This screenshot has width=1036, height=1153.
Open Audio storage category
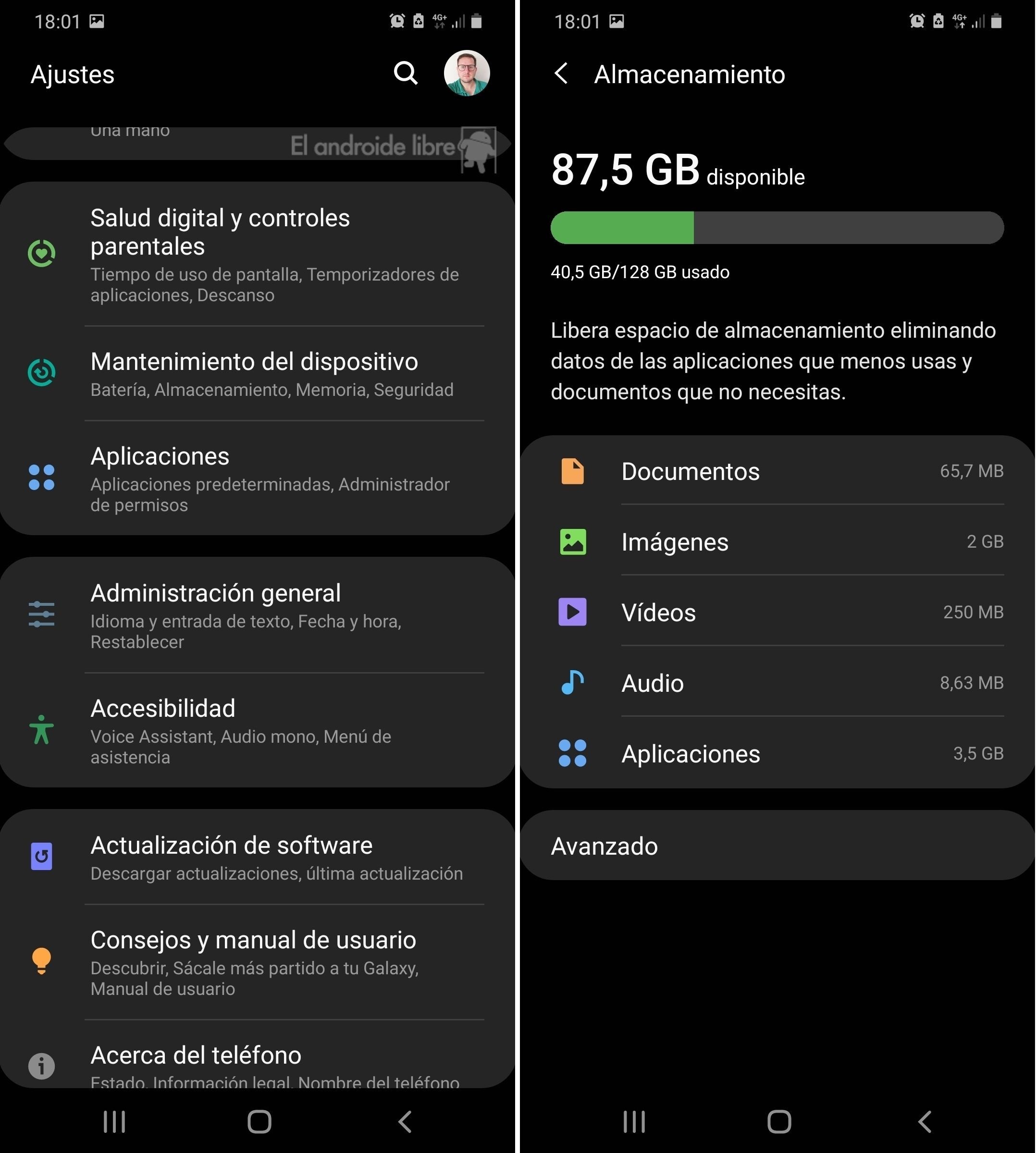point(777,683)
